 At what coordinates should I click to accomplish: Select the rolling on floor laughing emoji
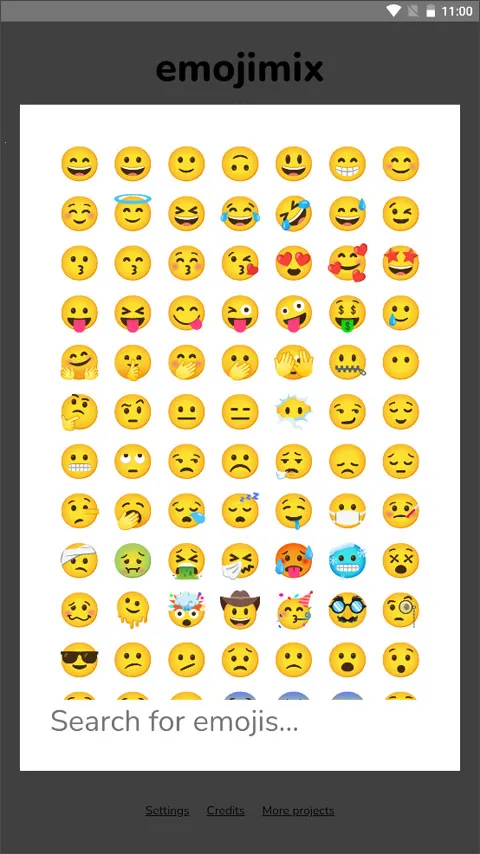[294, 214]
